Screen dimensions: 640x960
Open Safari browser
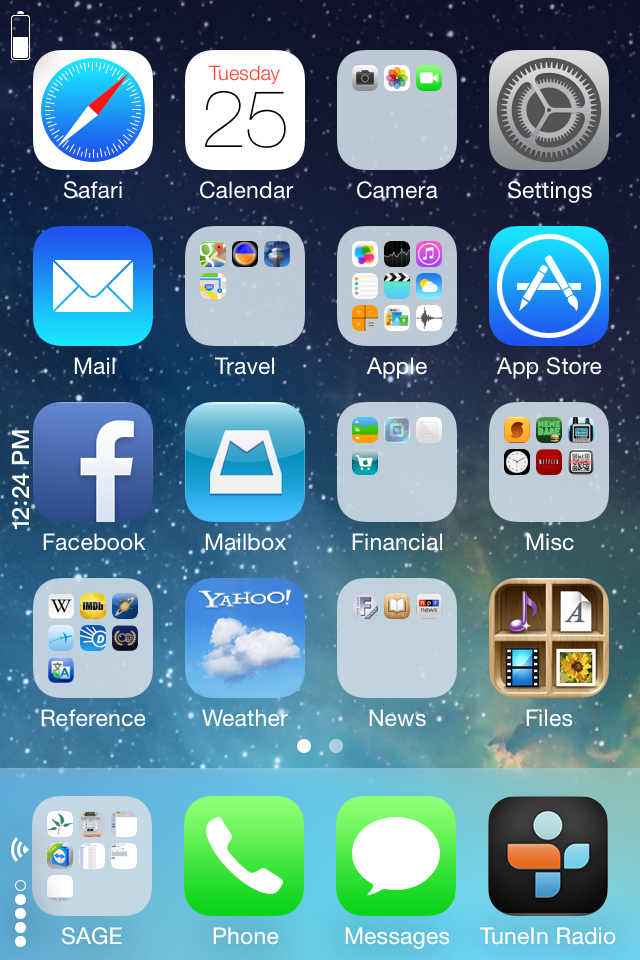pyautogui.click(x=92, y=110)
